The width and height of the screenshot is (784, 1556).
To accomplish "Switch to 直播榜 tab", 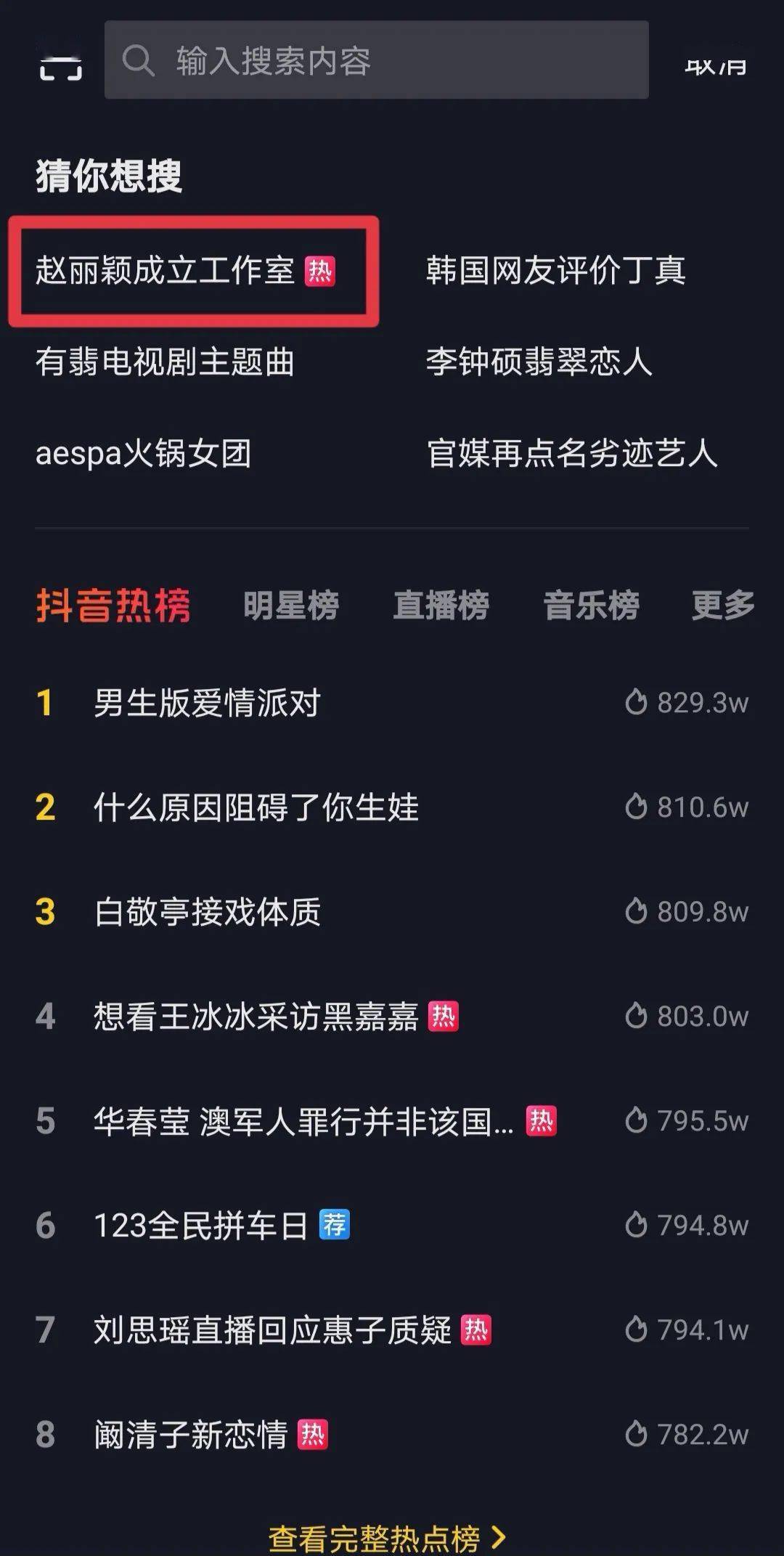I will 441,605.
